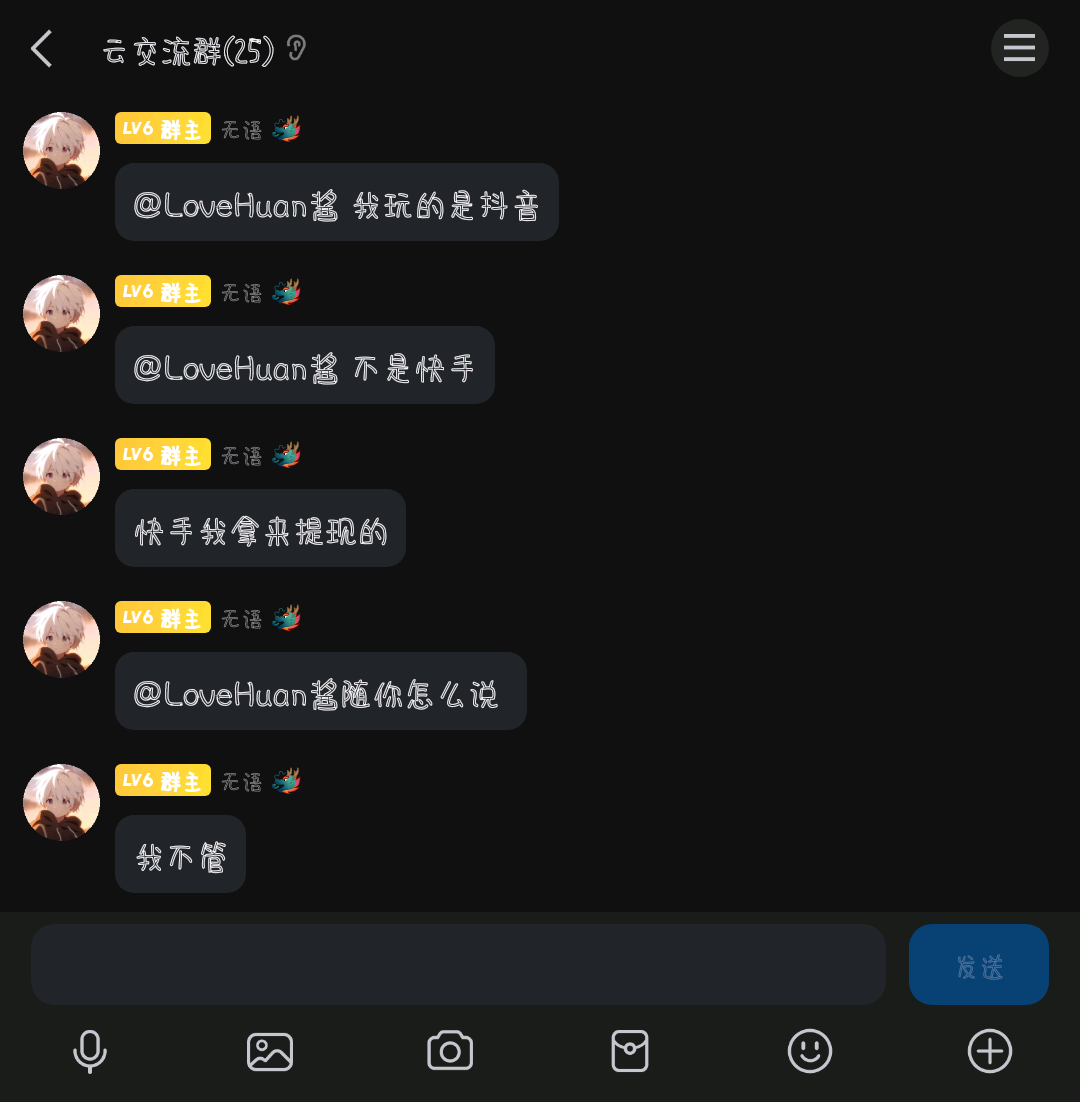Tap the red packet envelope icon
Image resolution: width=1080 pixels, height=1102 pixels.
[x=630, y=1051]
